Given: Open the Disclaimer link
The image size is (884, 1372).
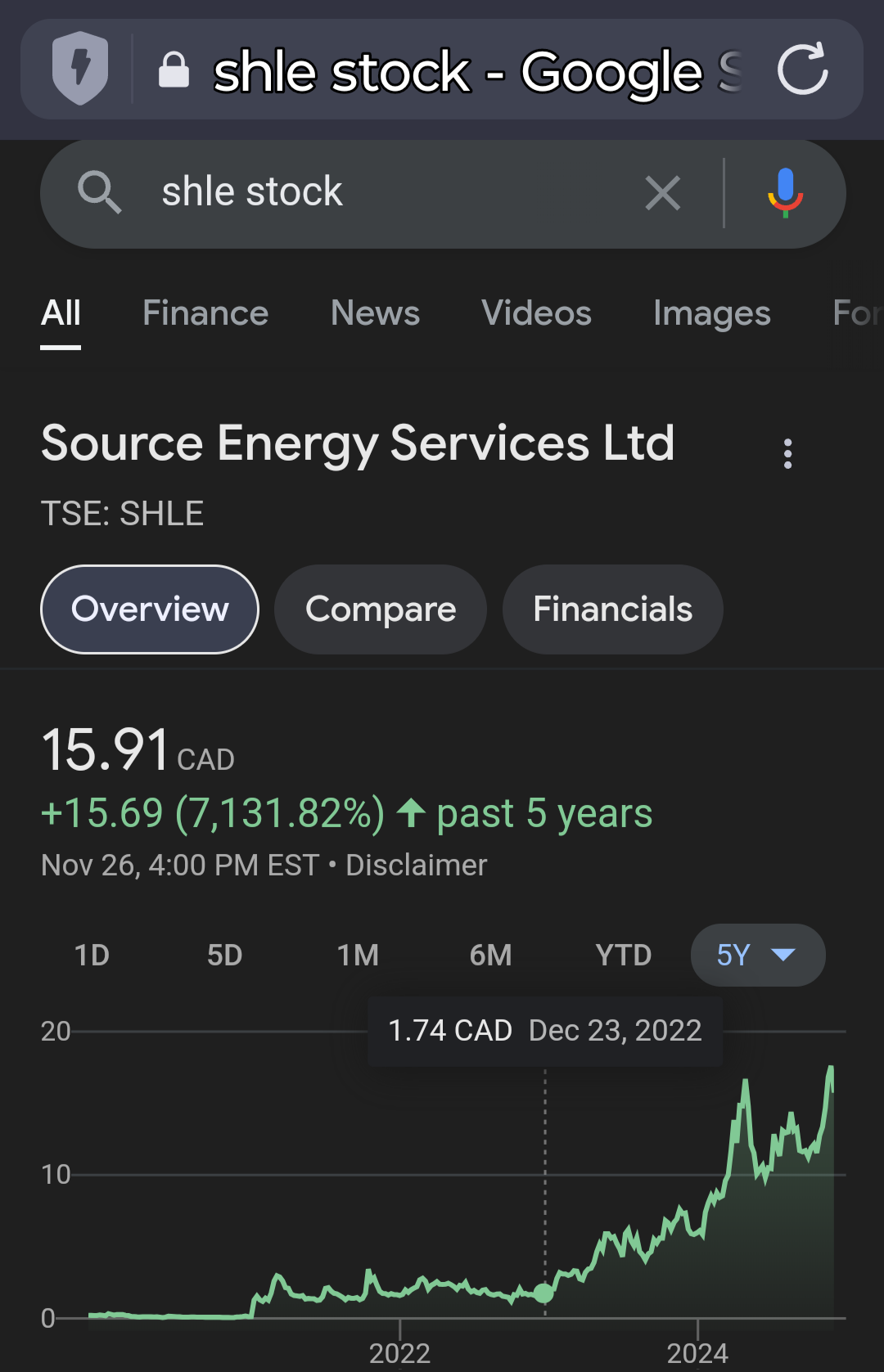Looking at the screenshot, I should (416, 865).
